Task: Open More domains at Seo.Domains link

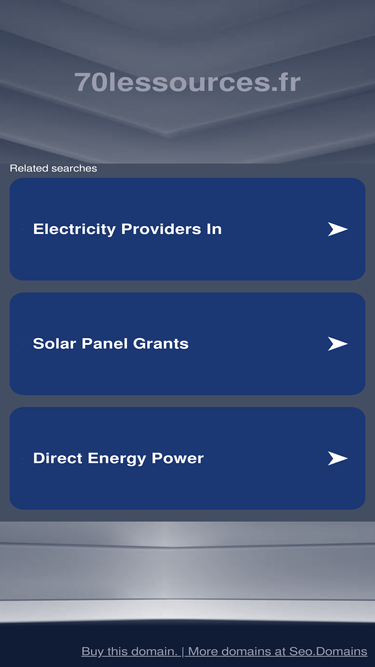Action: pos(278,651)
